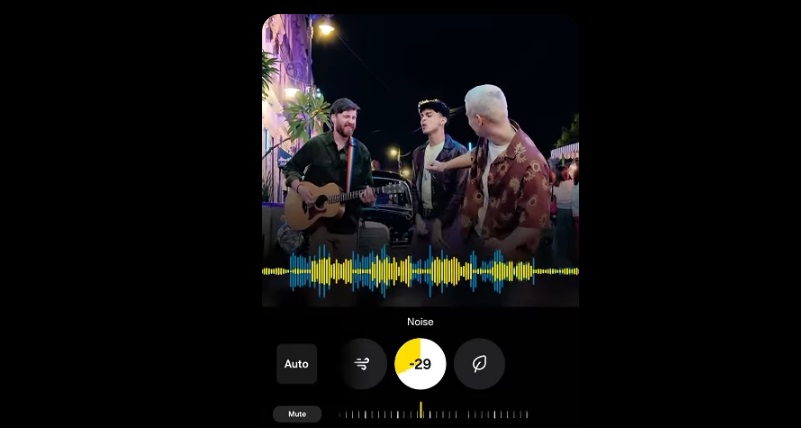Screen dimensions: 801x428
Task: Tap the audio waveform over the video
Action: [x=420, y=271]
